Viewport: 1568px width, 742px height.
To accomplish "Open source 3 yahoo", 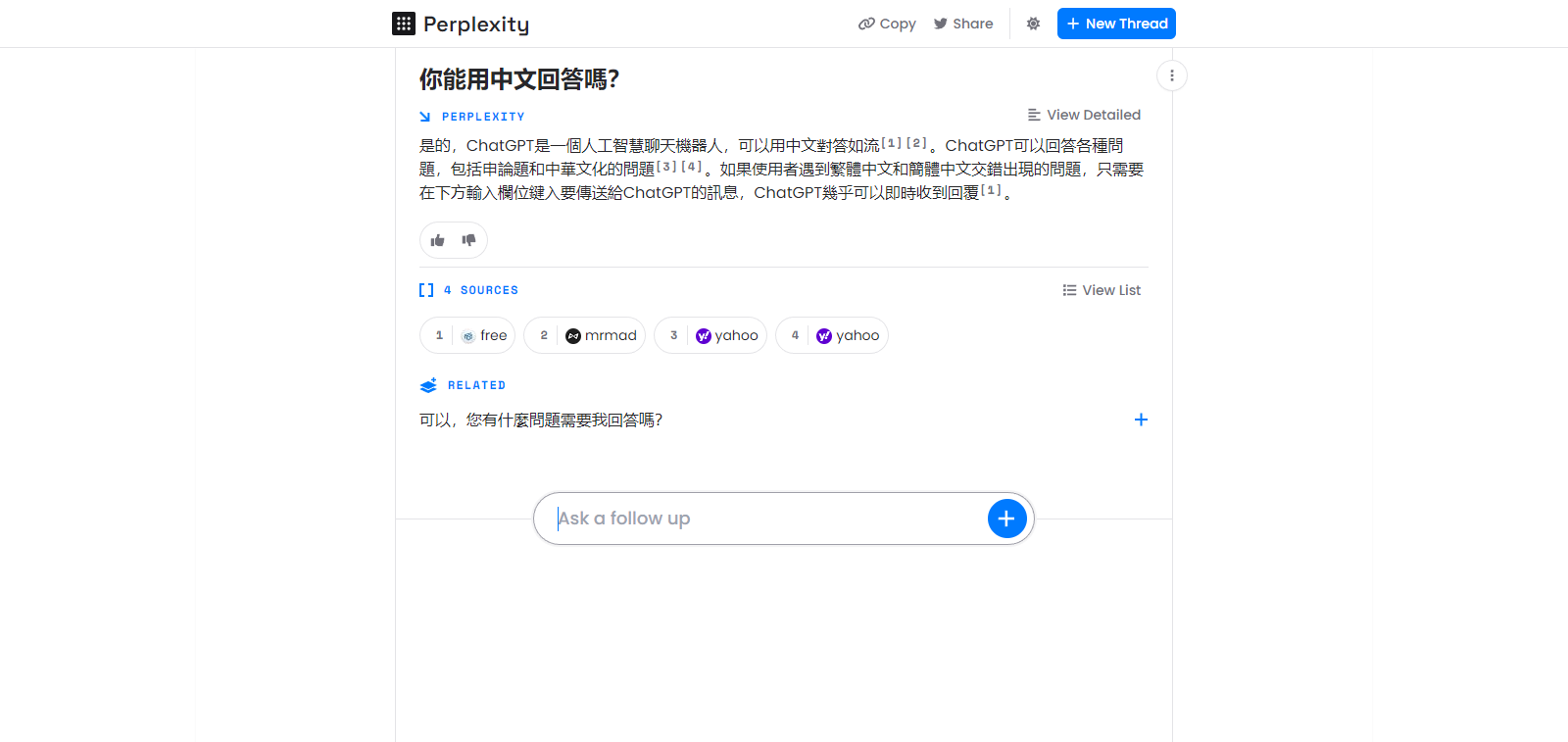I will click(x=710, y=335).
